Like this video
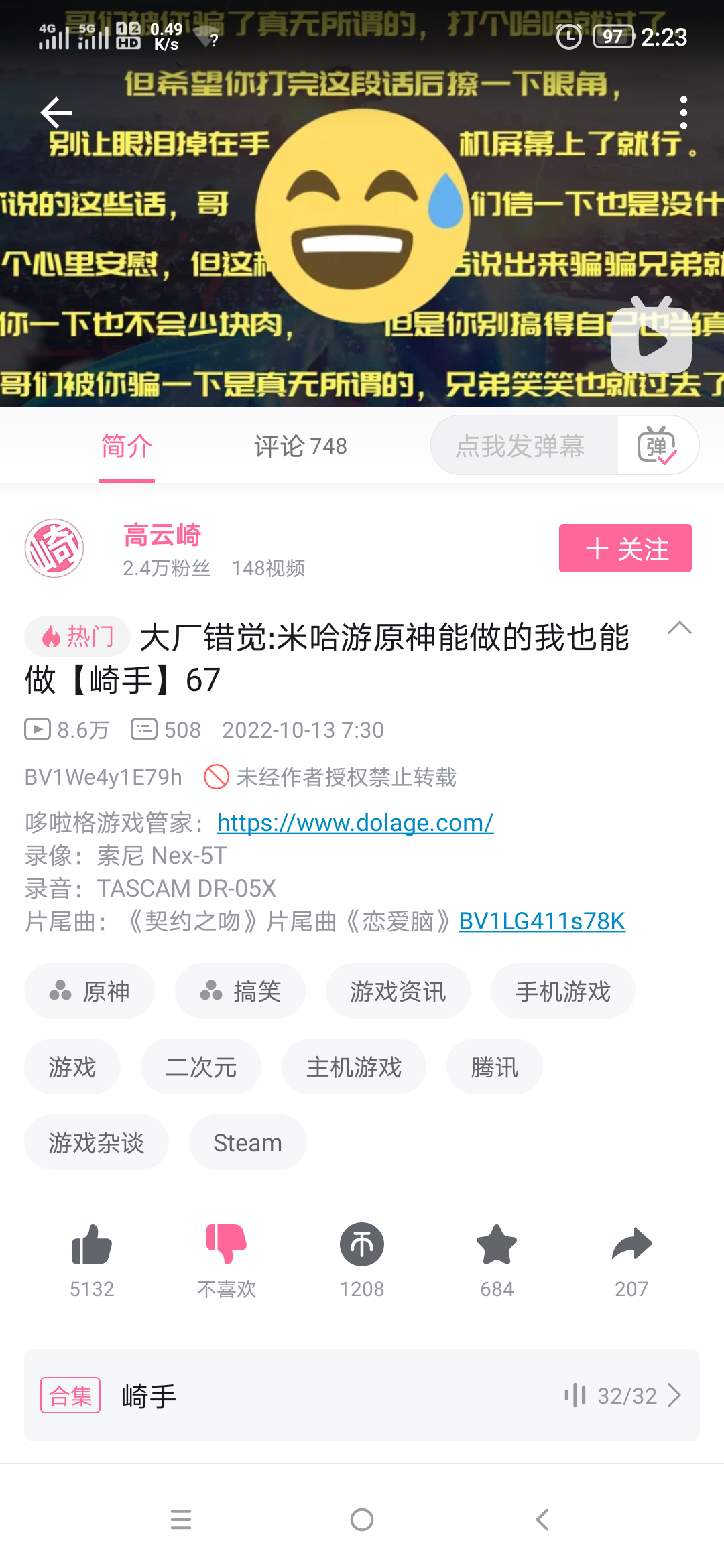The width and height of the screenshot is (724, 1568). (92, 1246)
